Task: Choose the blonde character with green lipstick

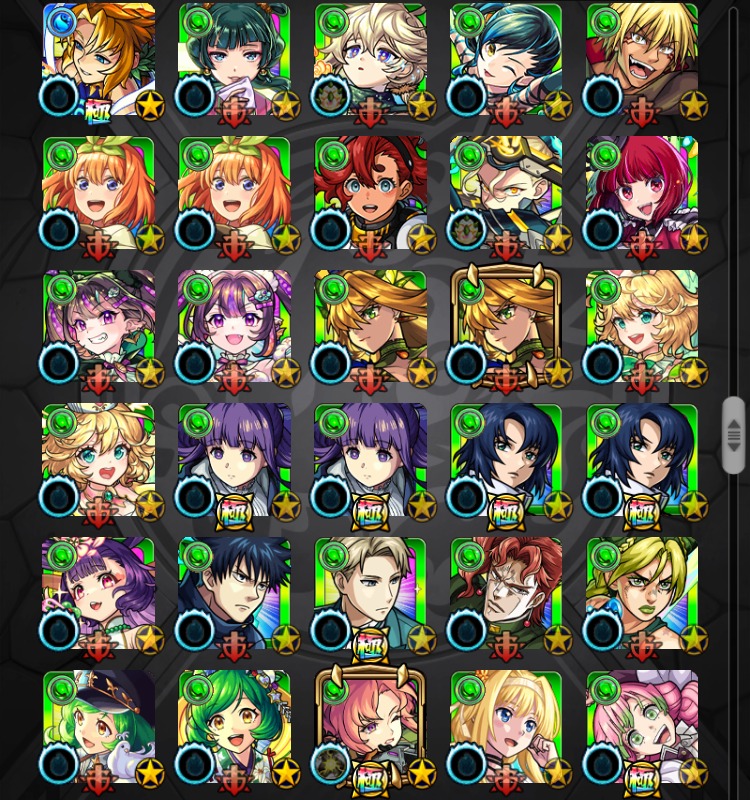Action: tap(642, 594)
